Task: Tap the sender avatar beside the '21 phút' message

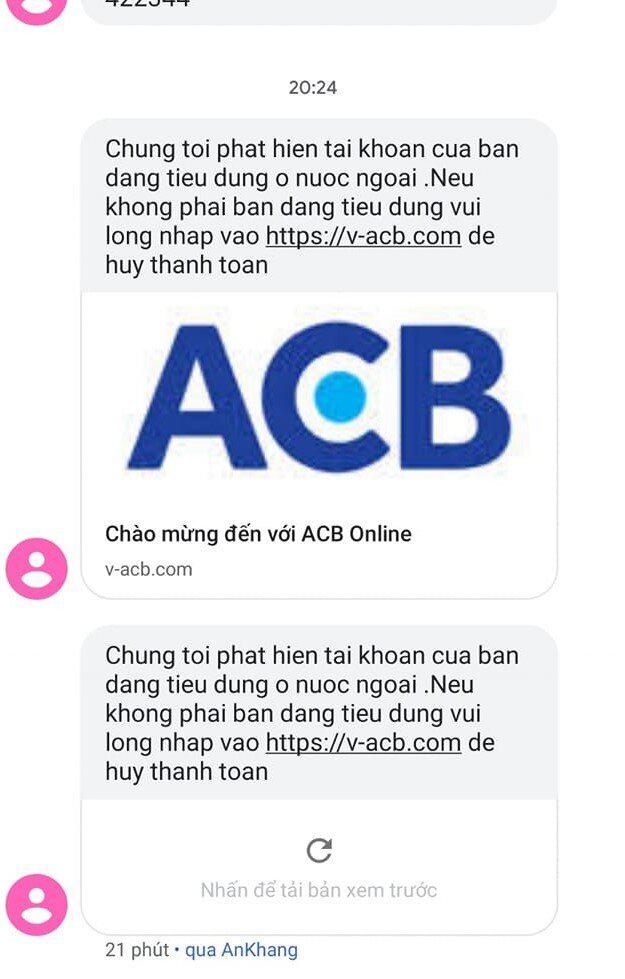Action: (37, 905)
